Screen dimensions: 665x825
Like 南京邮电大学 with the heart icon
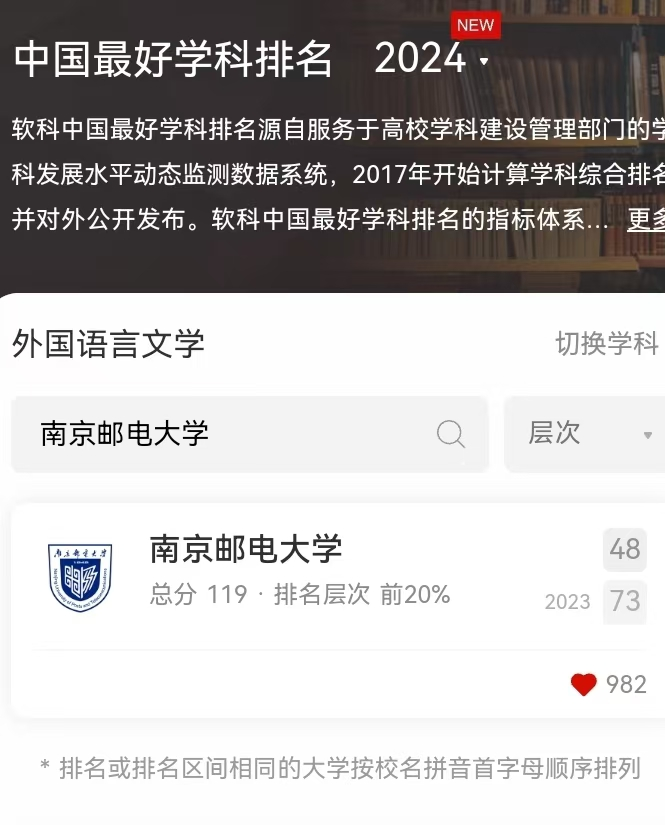coord(583,684)
